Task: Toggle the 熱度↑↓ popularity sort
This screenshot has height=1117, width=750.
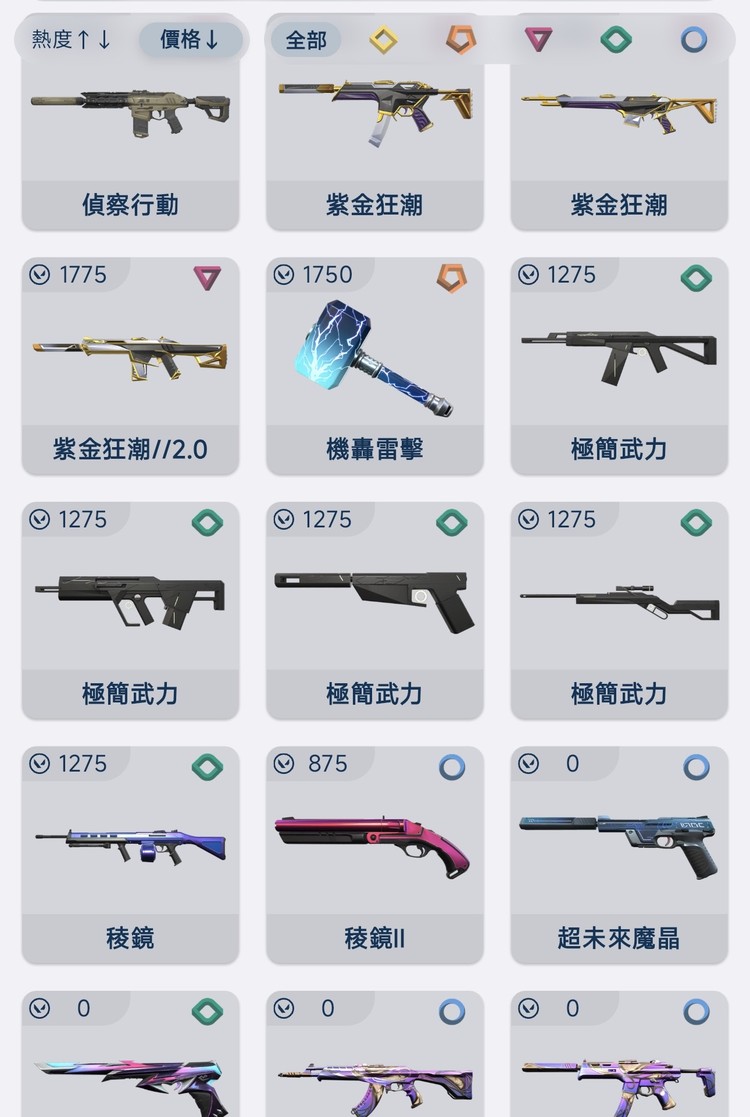Action: (67, 41)
